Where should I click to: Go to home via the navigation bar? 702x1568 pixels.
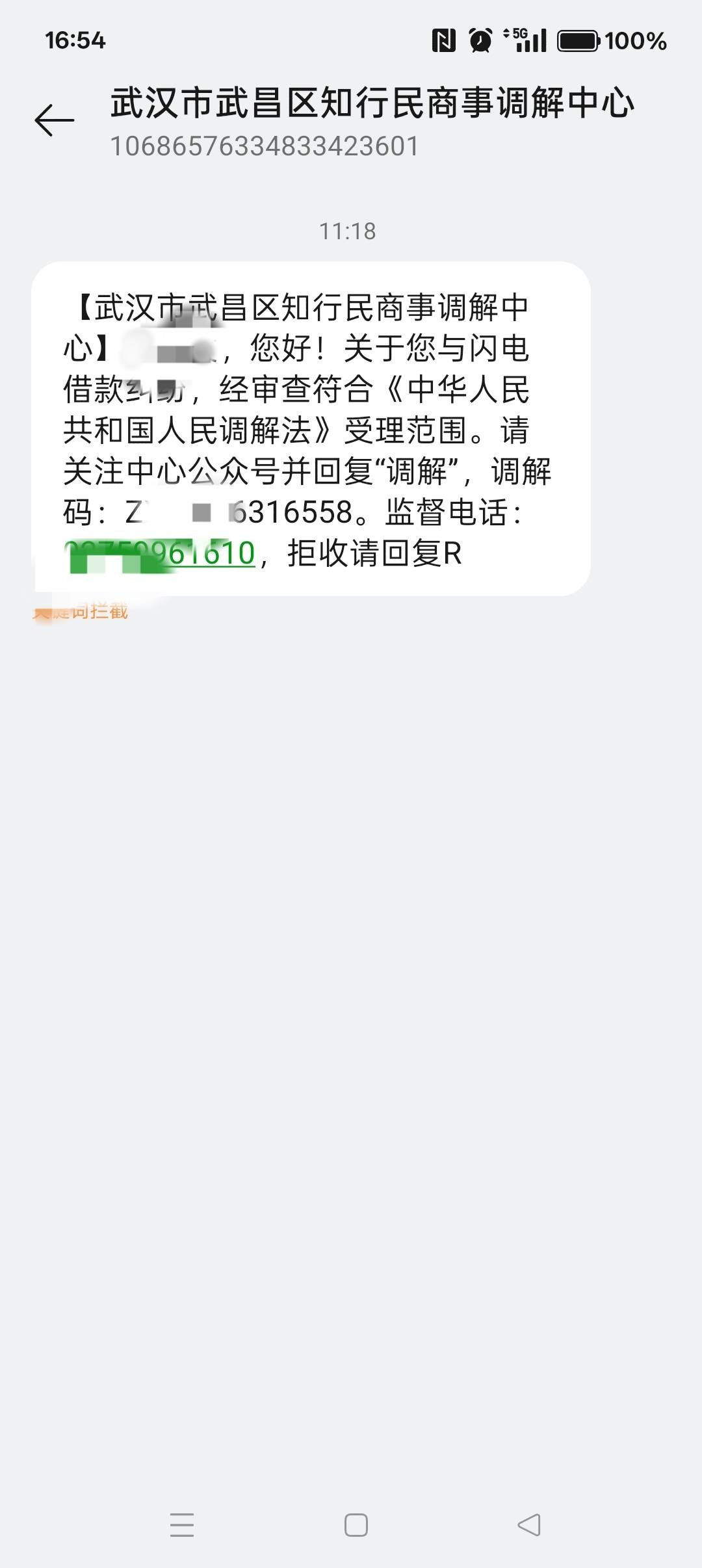[356, 1524]
